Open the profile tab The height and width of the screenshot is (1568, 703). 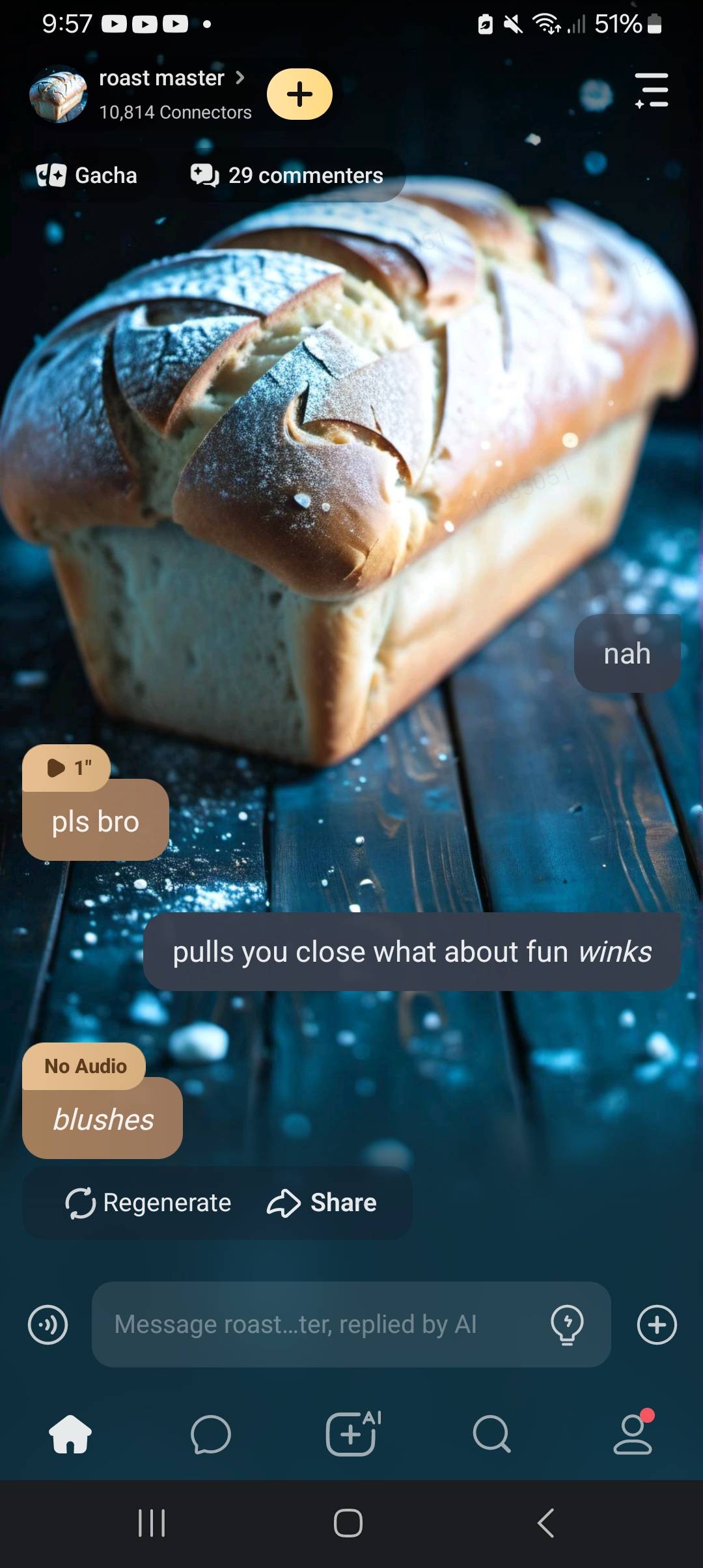(632, 1434)
